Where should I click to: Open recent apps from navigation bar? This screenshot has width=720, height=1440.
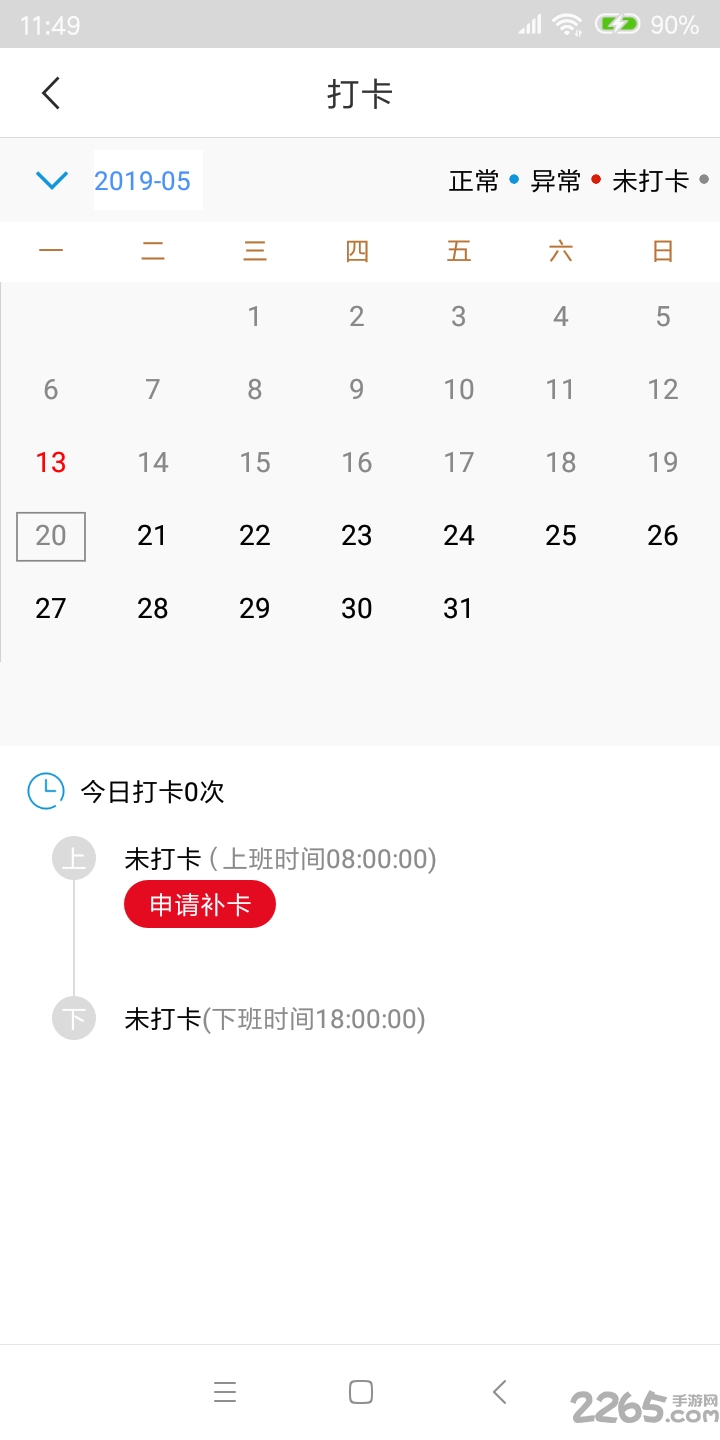[x=225, y=1392]
